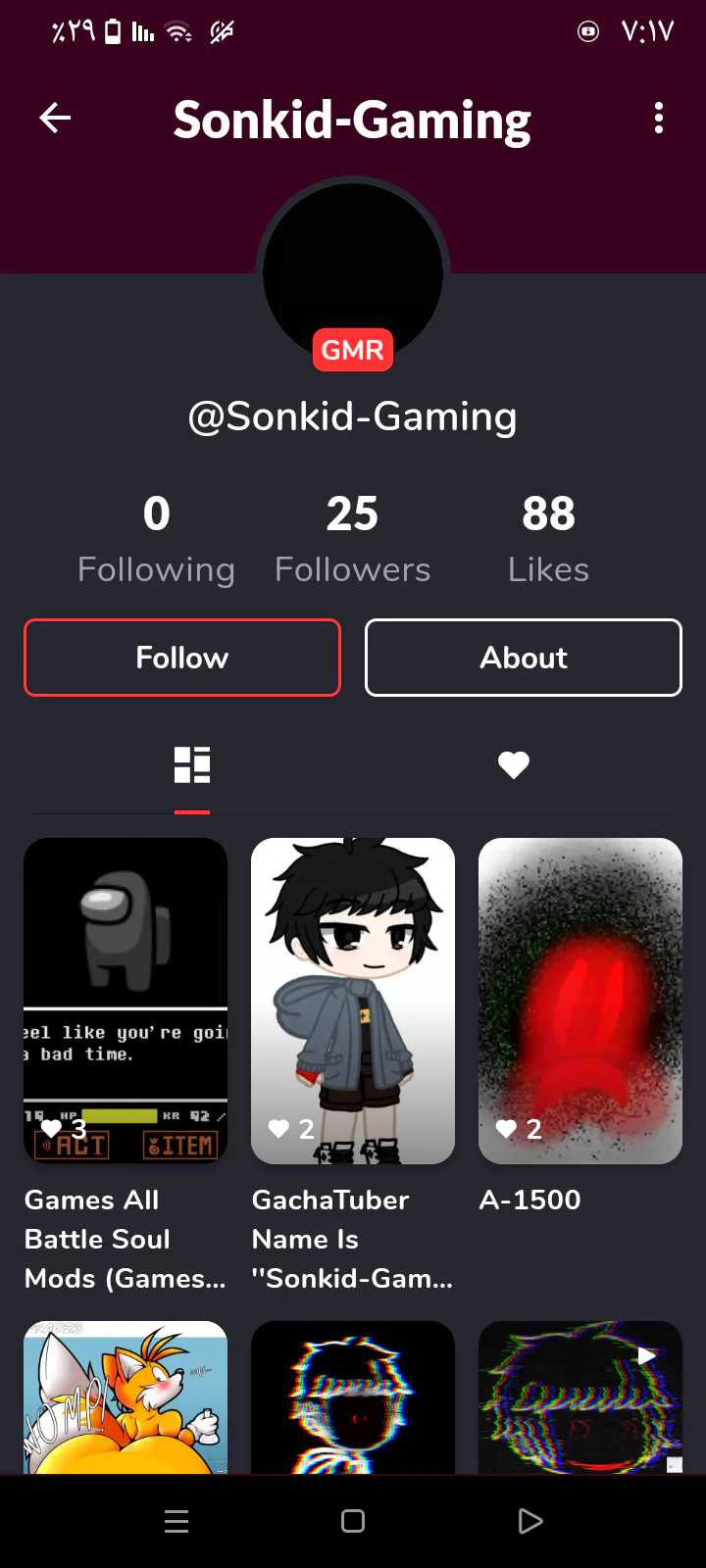
Task: Tap the system home button
Action: (x=353, y=1521)
